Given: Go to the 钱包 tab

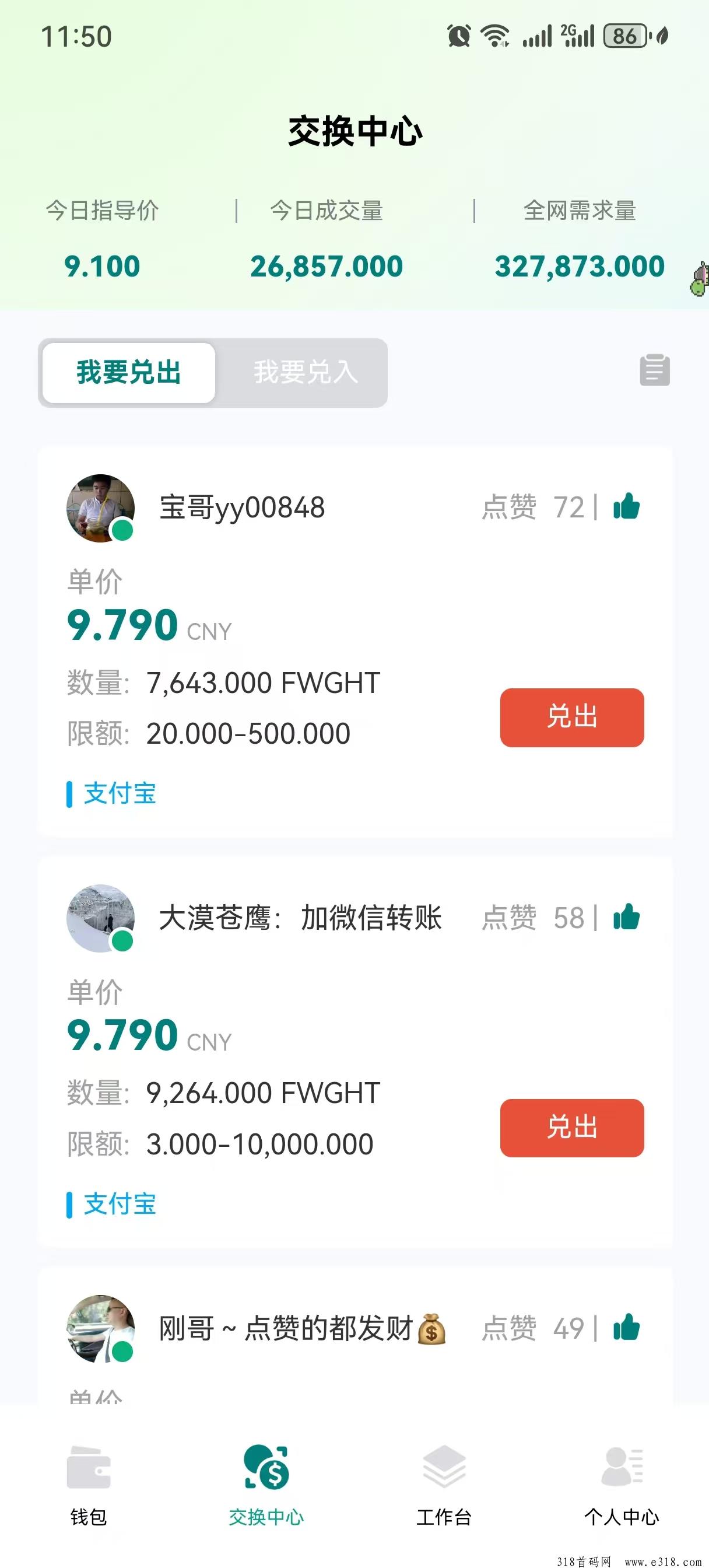Looking at the screenshot, I should click(89, 1485).
